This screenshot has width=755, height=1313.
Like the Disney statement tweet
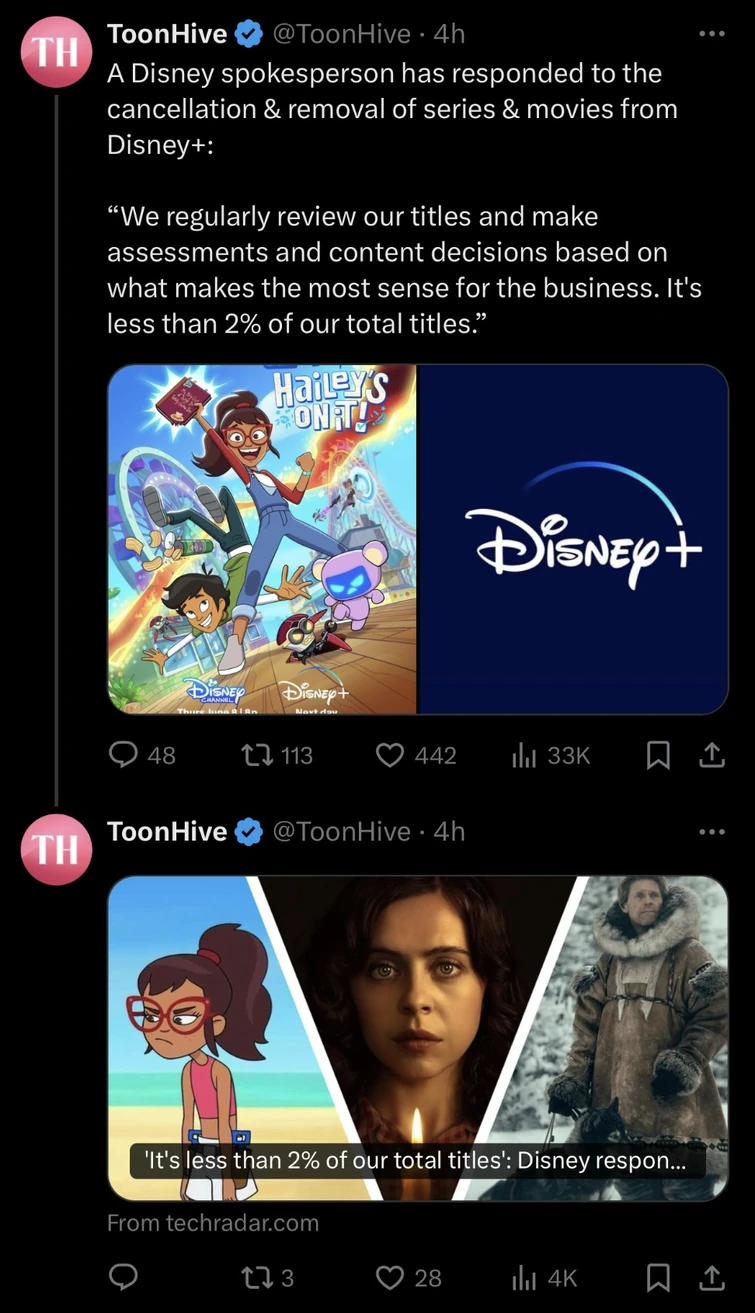(389, 755)
